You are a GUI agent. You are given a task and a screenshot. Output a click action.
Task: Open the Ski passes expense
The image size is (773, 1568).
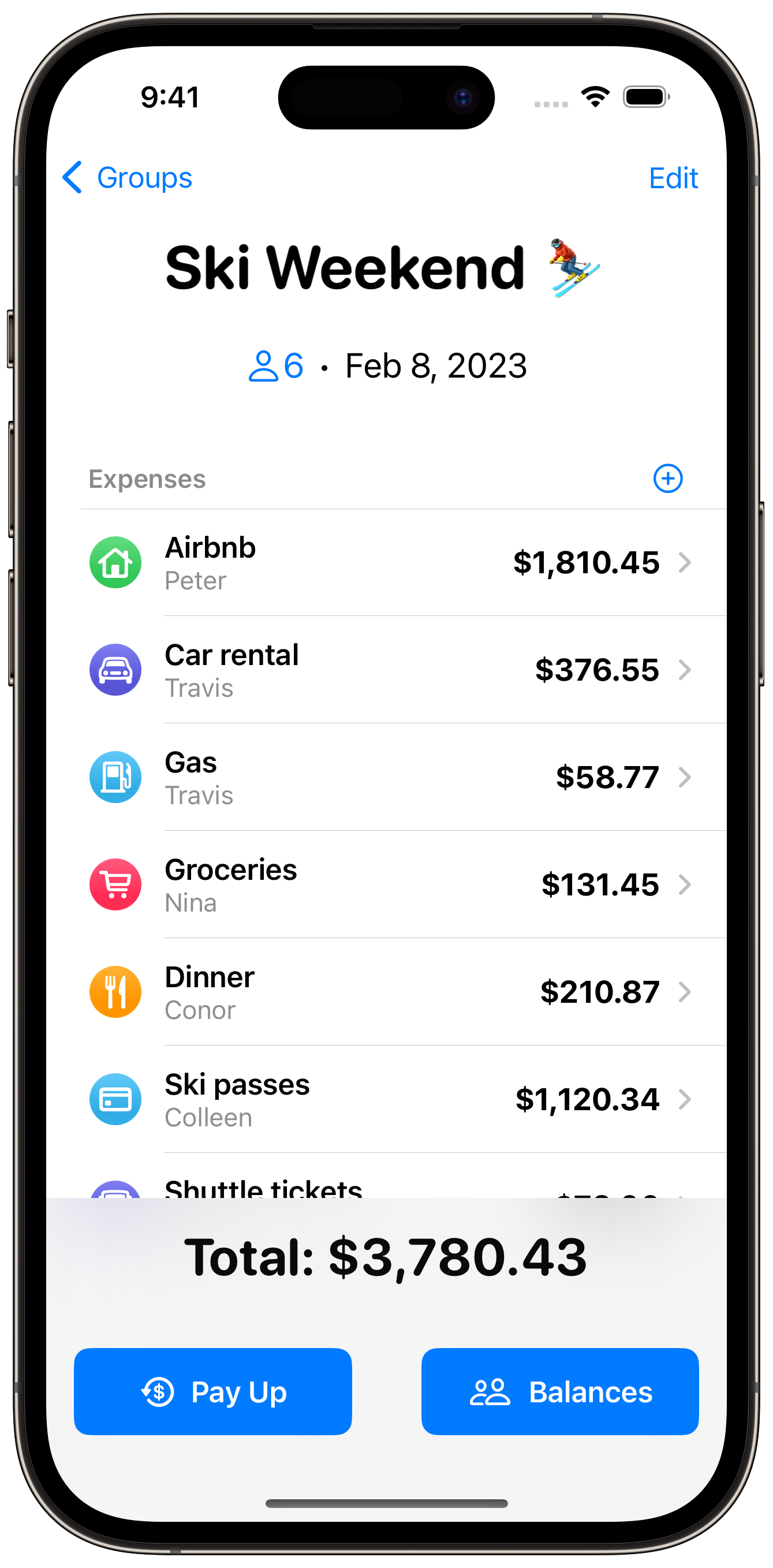[404, 1099]
